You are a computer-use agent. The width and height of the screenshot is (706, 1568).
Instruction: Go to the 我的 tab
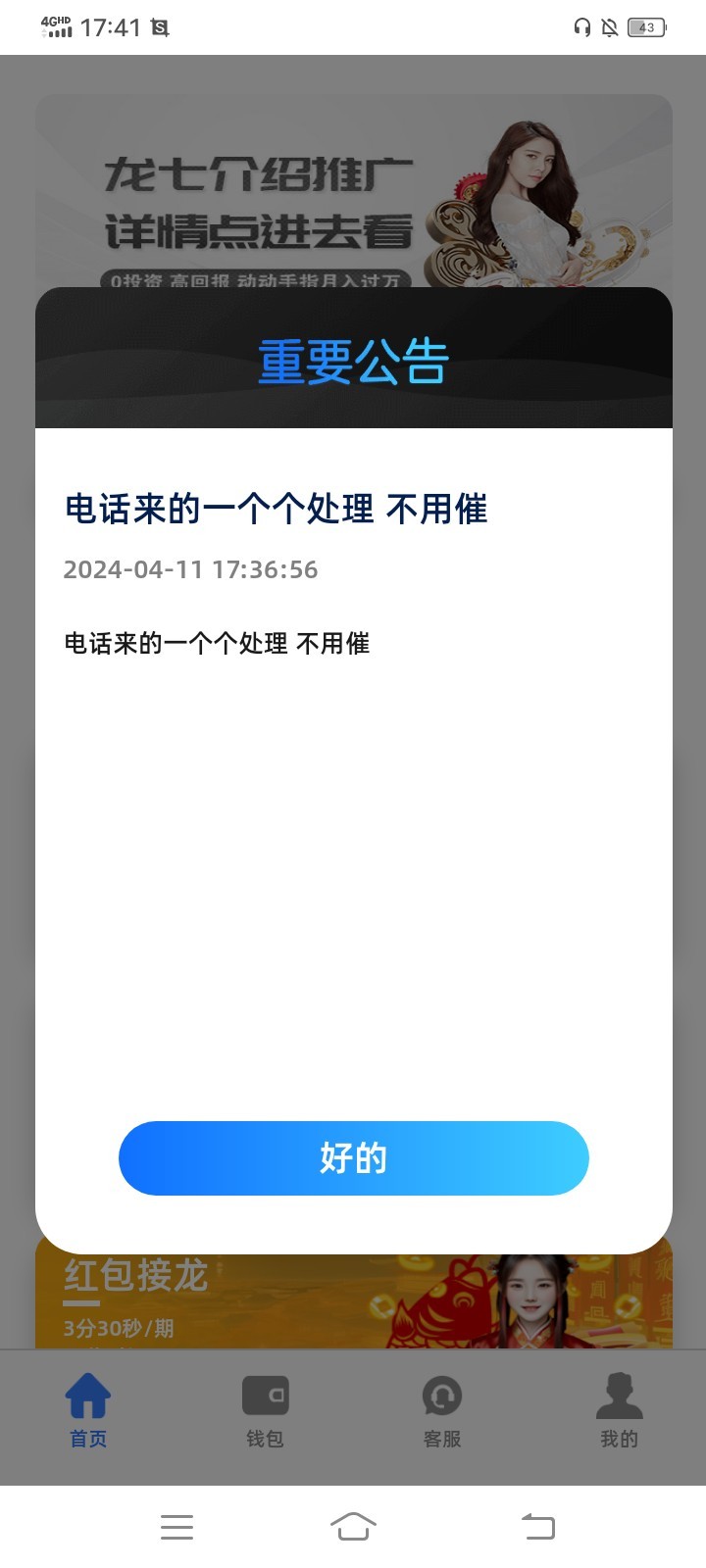619,1411
